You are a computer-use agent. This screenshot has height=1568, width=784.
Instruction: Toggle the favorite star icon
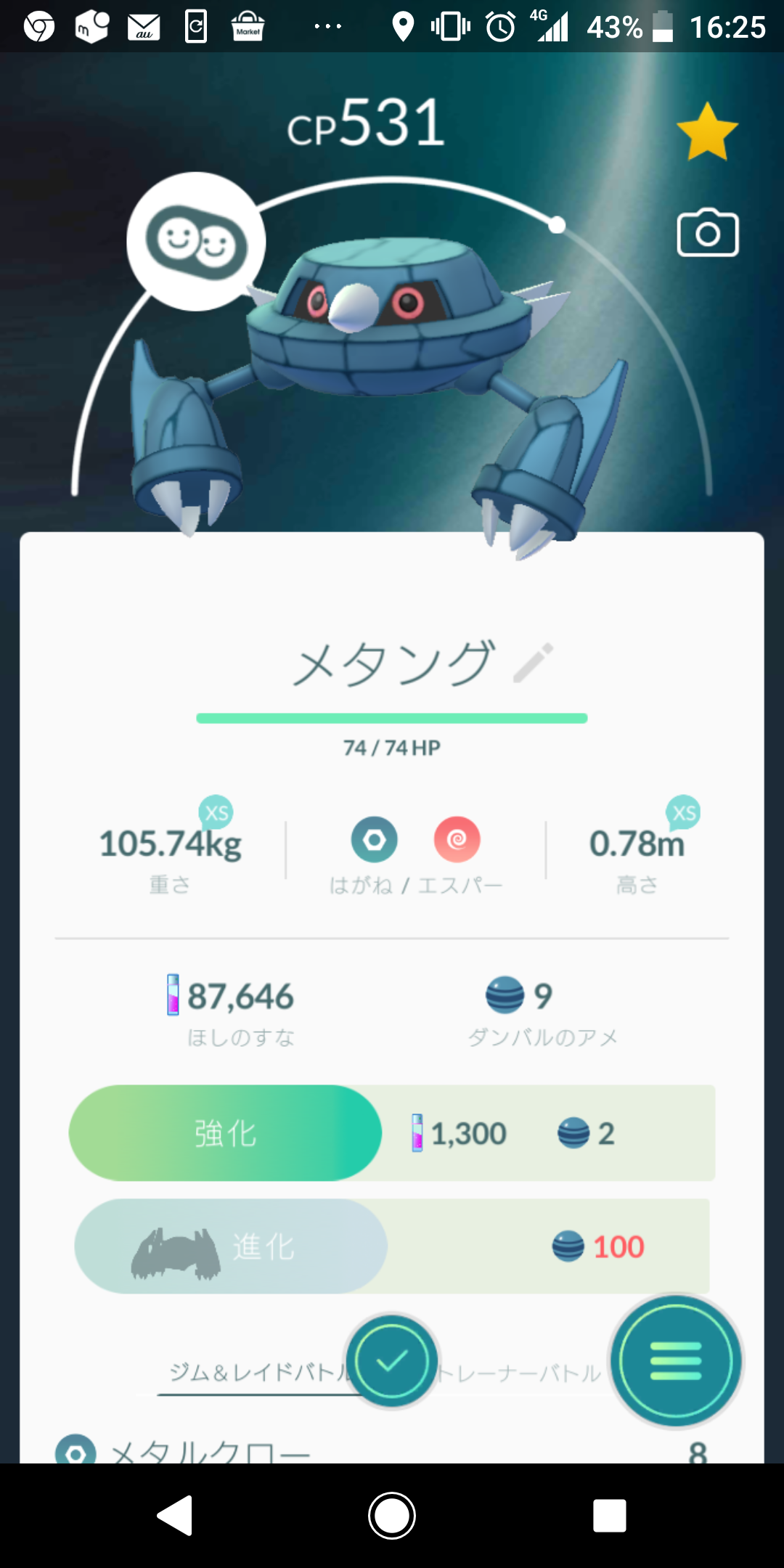point(706,132)
